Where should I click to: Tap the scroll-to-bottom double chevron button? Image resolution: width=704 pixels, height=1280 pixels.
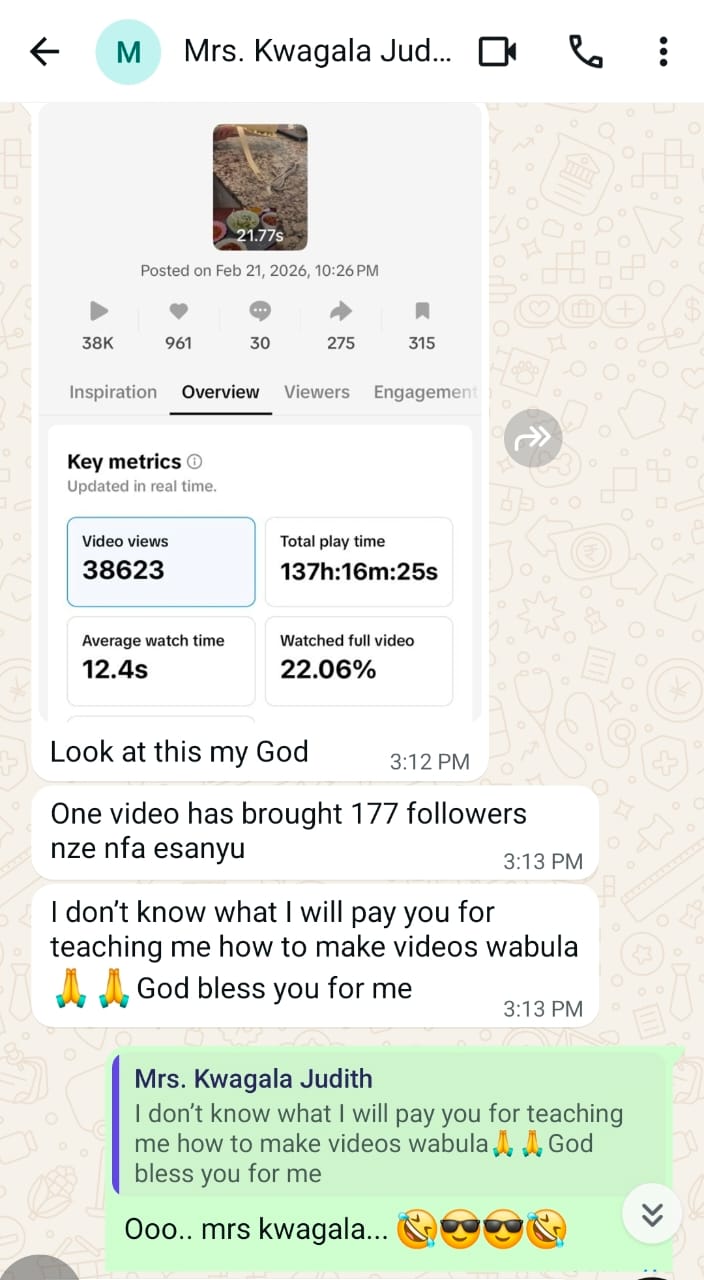click(652, 1214)
